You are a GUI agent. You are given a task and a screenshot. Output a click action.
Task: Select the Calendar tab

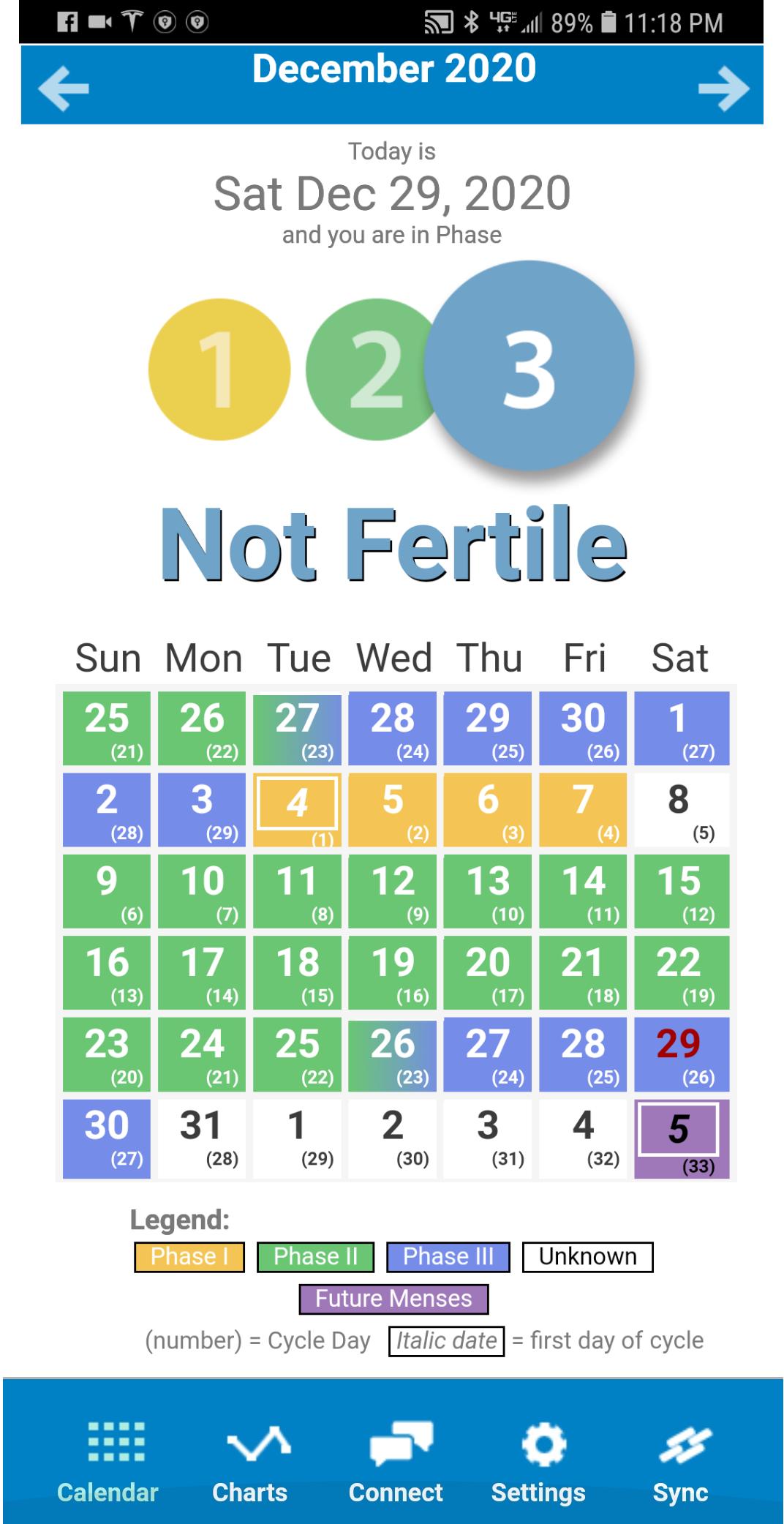pyautogui.click(x=108, y=1459)
